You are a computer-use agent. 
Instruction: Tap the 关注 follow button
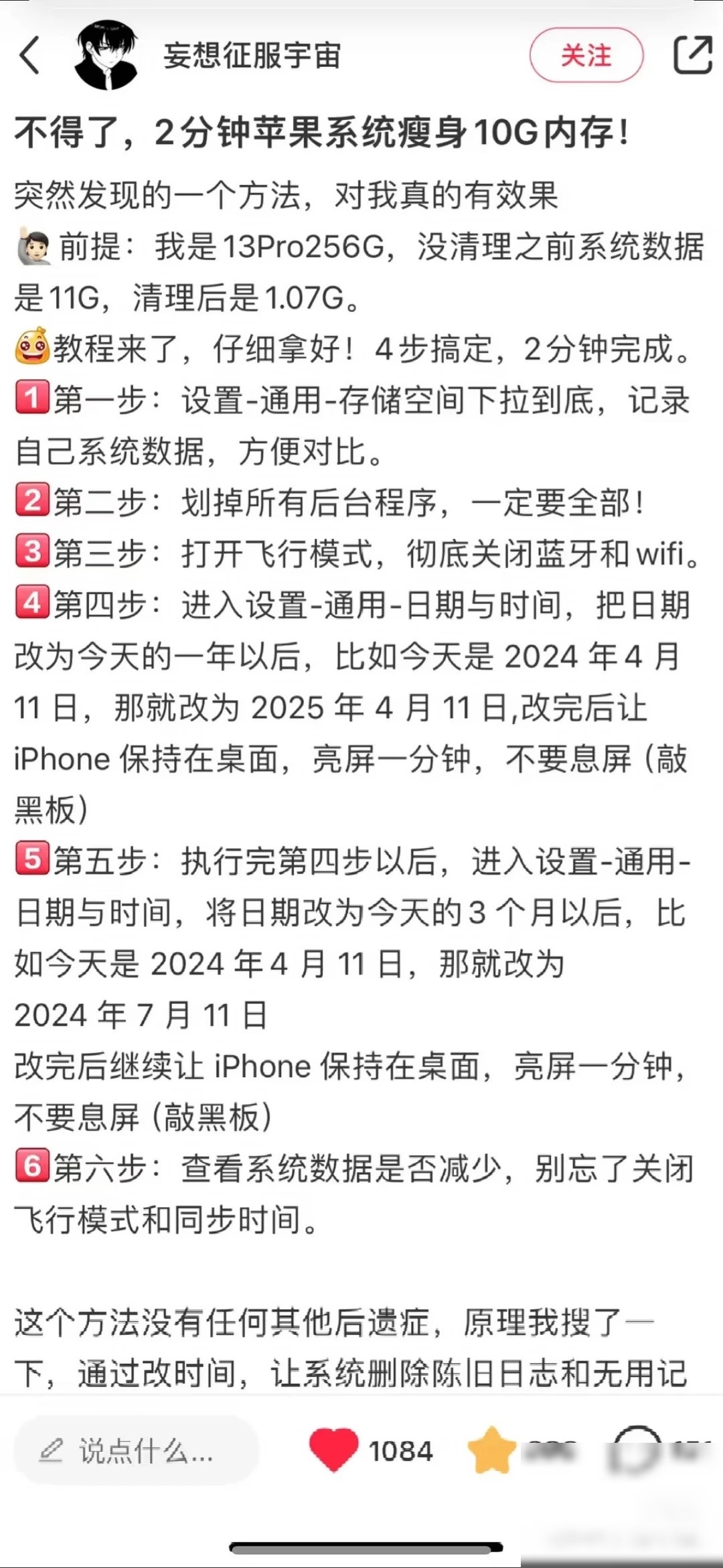coord(586,55)
